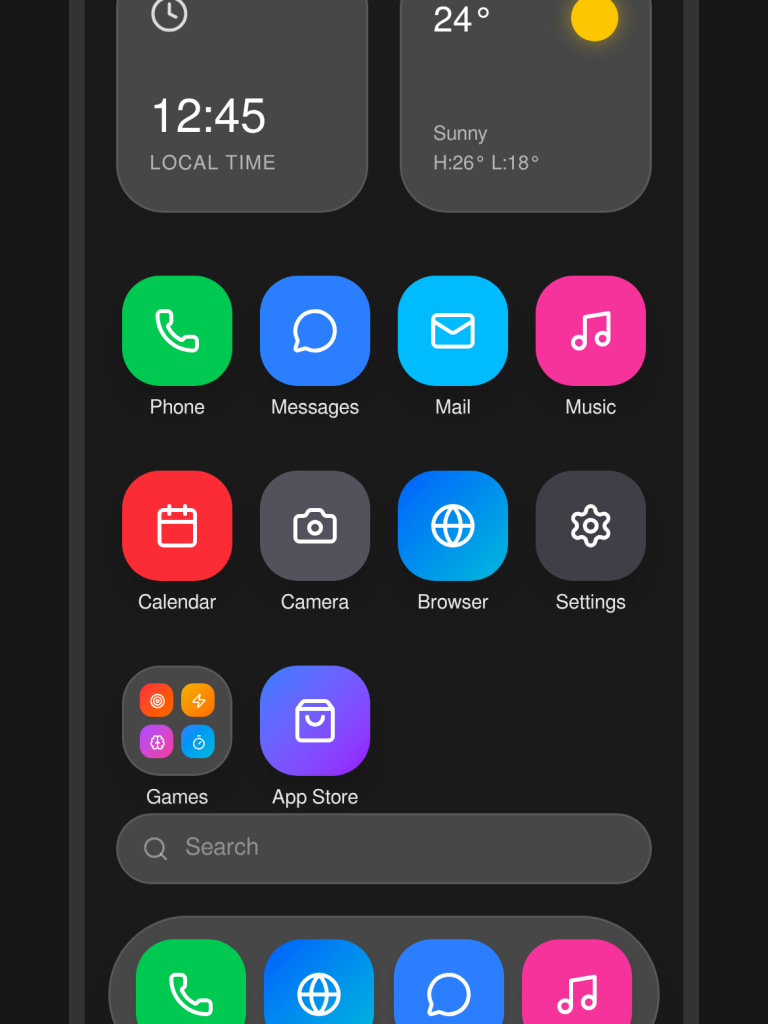Tap the lightning game icon inside Games

[x=199, y=701]
